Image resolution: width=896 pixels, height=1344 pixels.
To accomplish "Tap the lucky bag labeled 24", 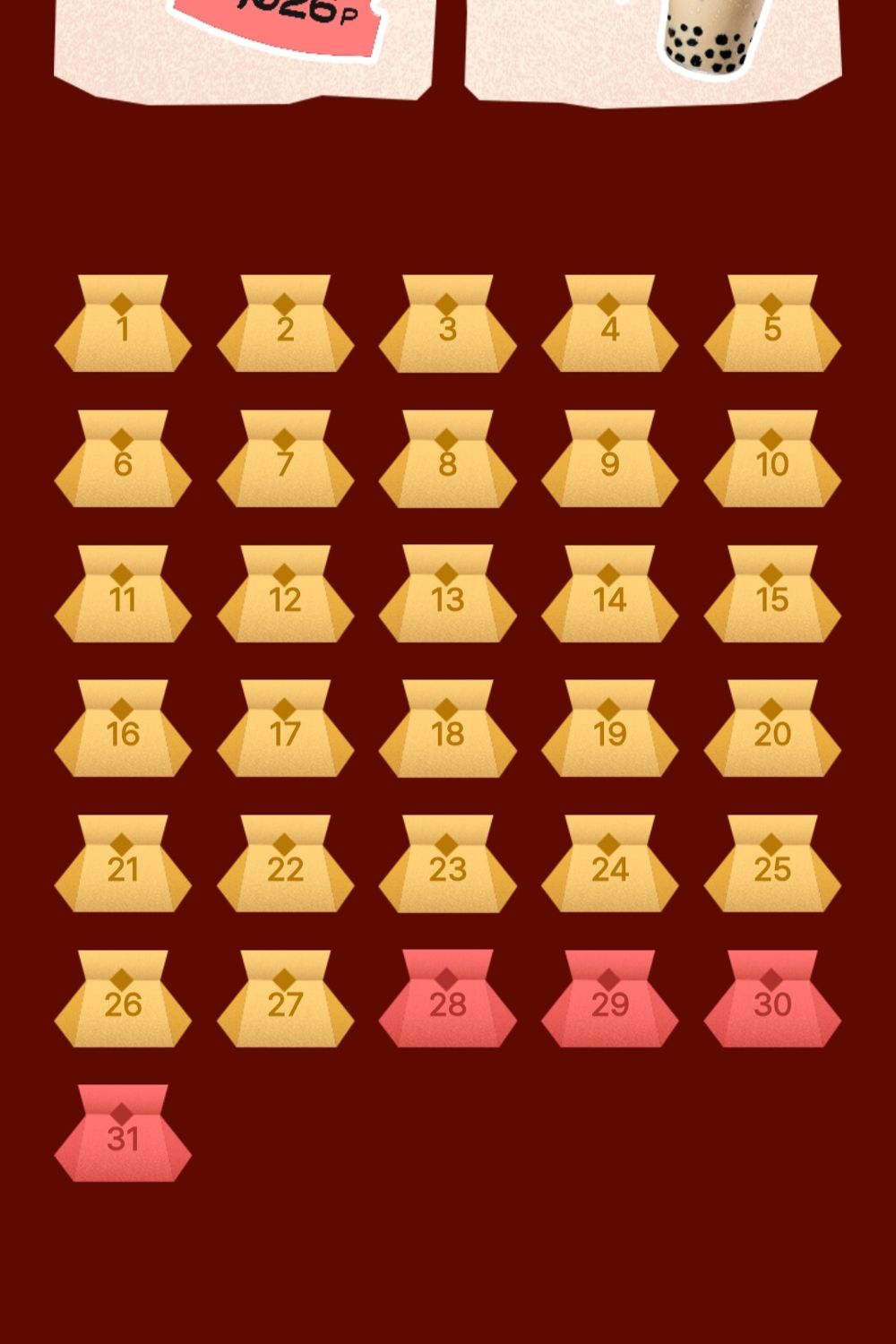I will coord(610,866).
